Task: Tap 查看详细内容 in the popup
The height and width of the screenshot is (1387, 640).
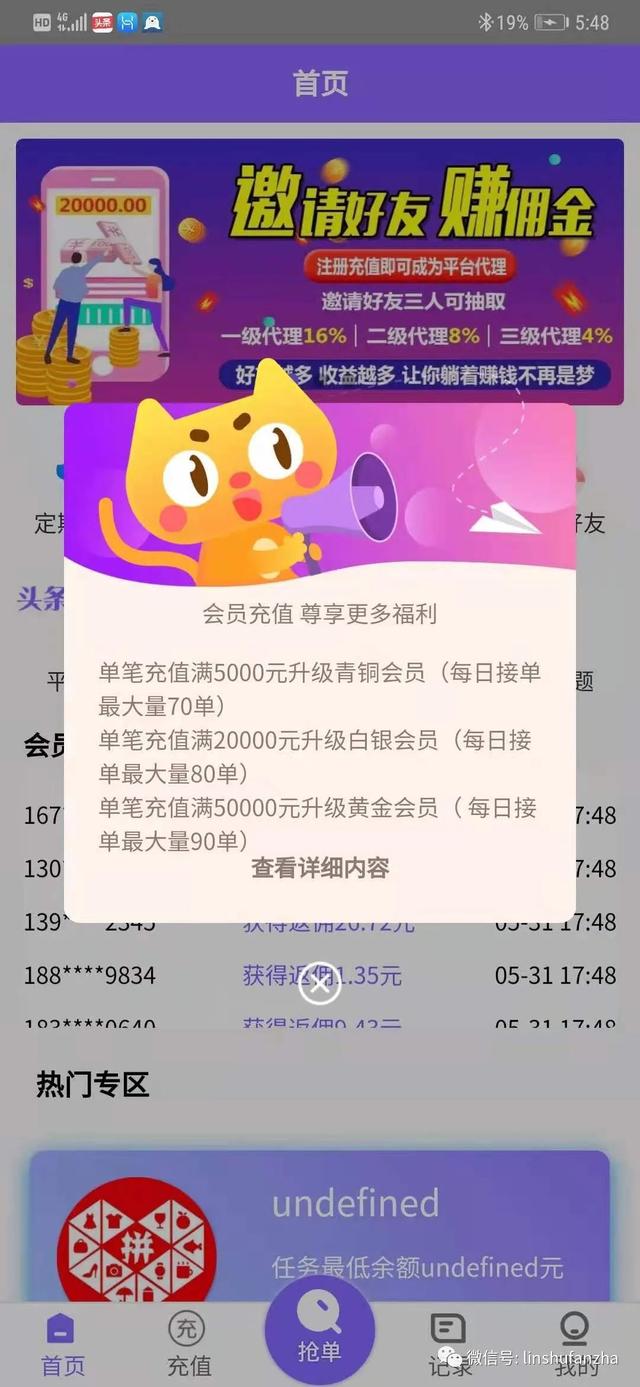Action: [320, 867]
